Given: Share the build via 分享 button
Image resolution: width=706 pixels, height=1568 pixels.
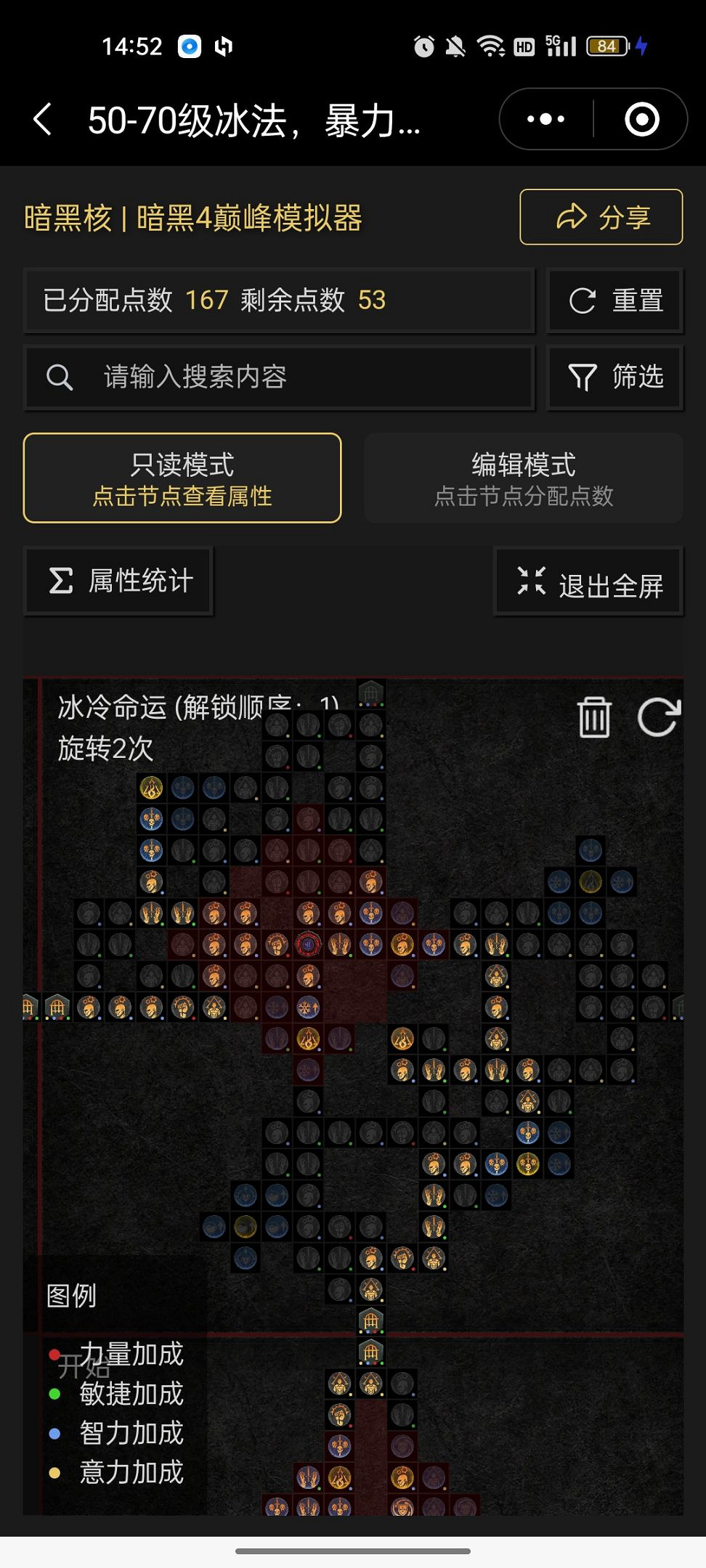Looking at the screenshot, I should point(601,216).
